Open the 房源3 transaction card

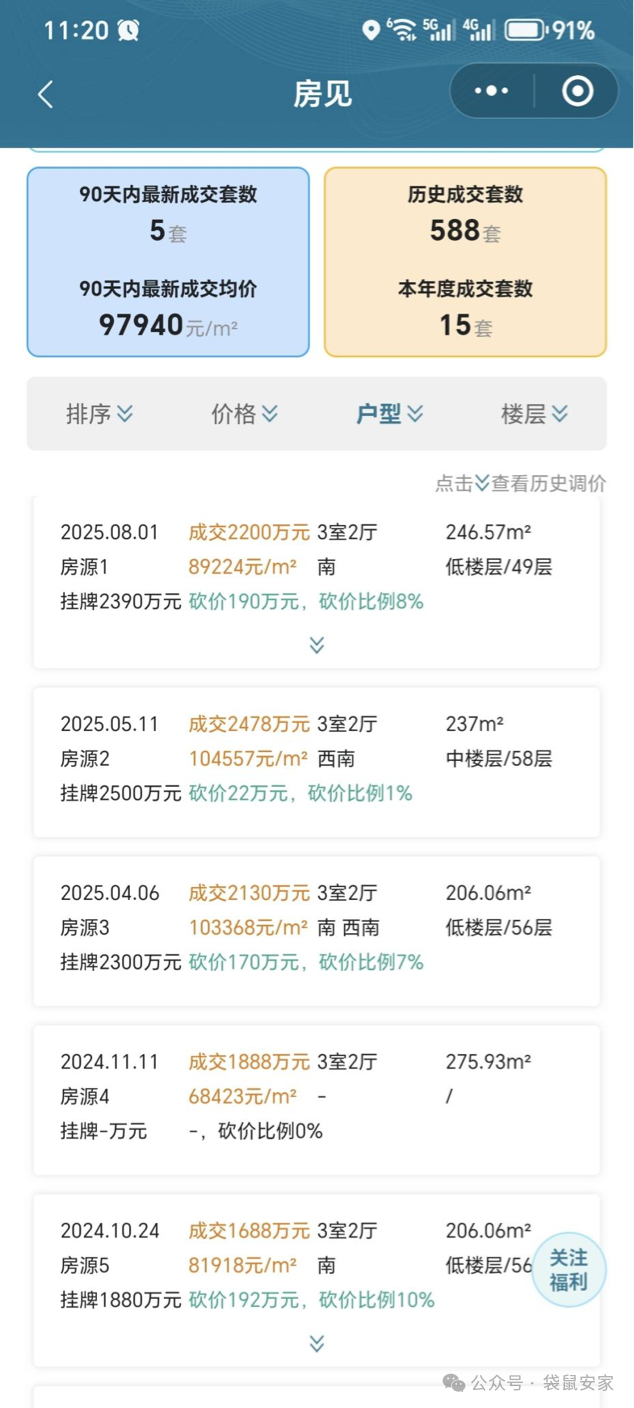[316, 929]
